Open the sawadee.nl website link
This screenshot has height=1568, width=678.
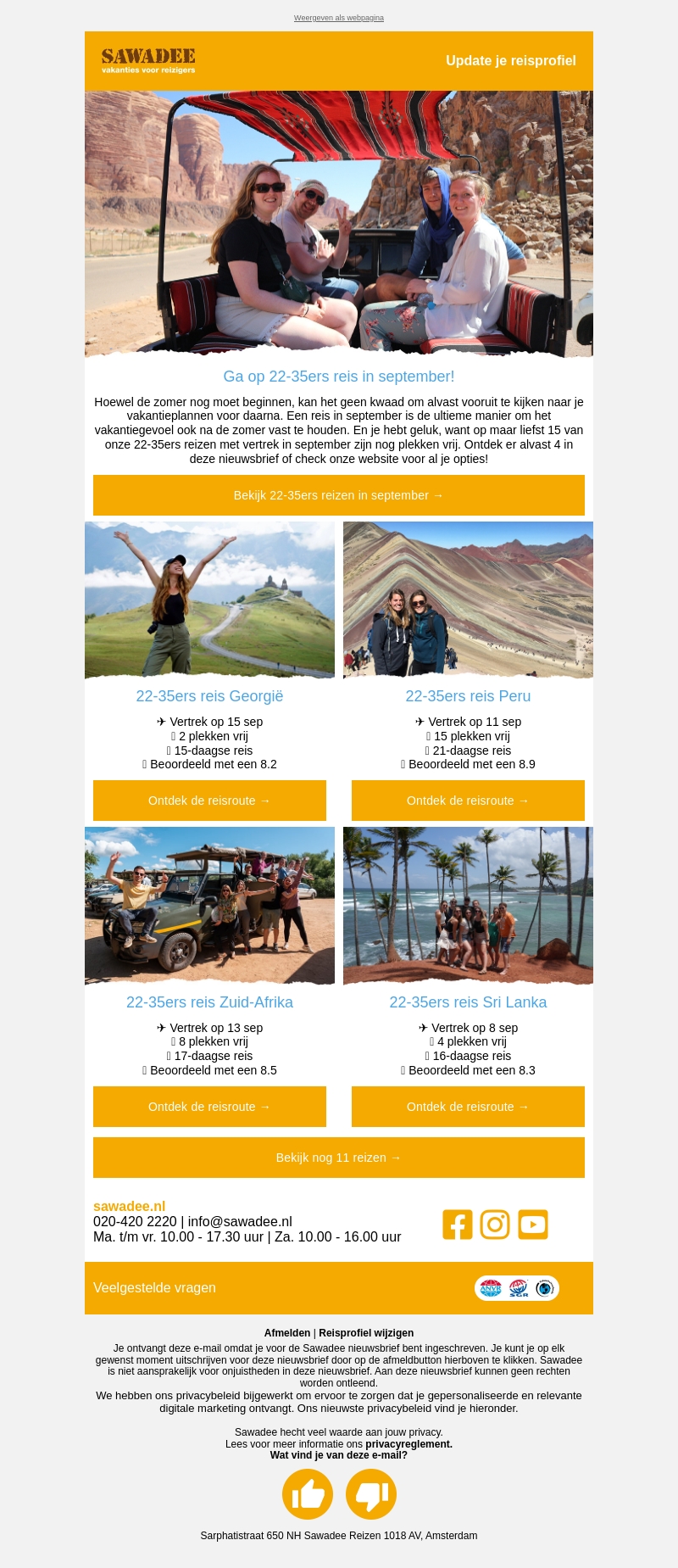coord(129,1206)
